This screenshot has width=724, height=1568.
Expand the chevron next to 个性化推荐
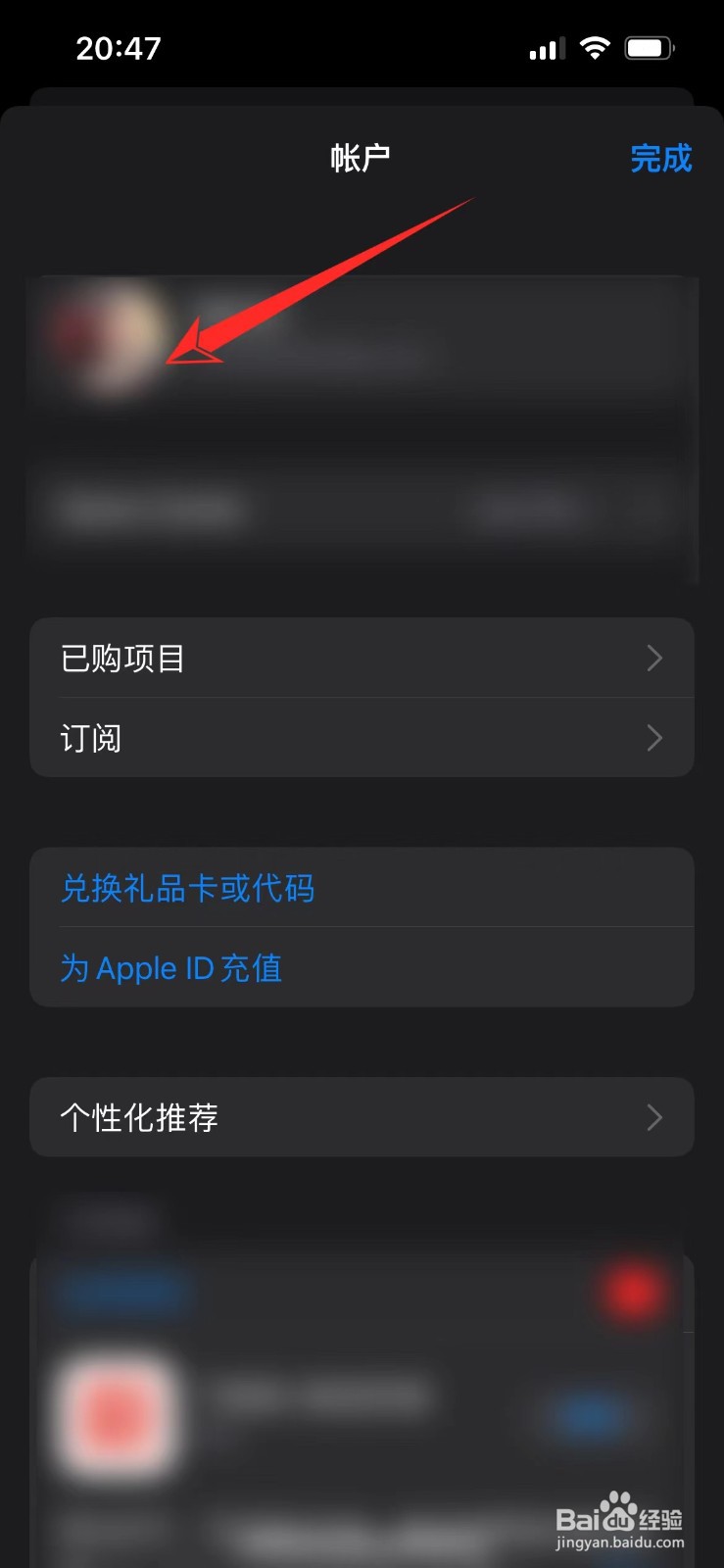(654, 1117)
